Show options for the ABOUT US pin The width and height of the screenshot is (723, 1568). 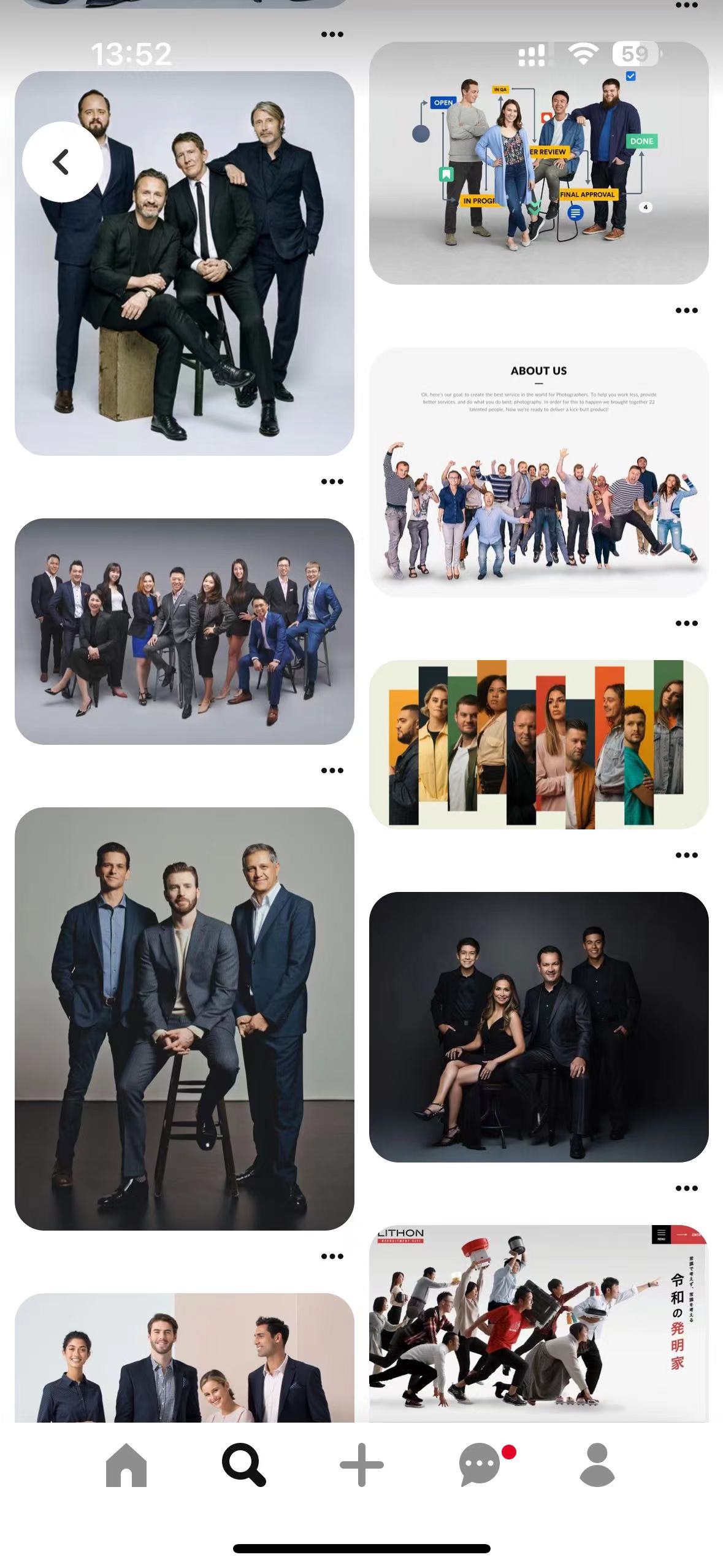pyautogui.click(x=686, y=623)
